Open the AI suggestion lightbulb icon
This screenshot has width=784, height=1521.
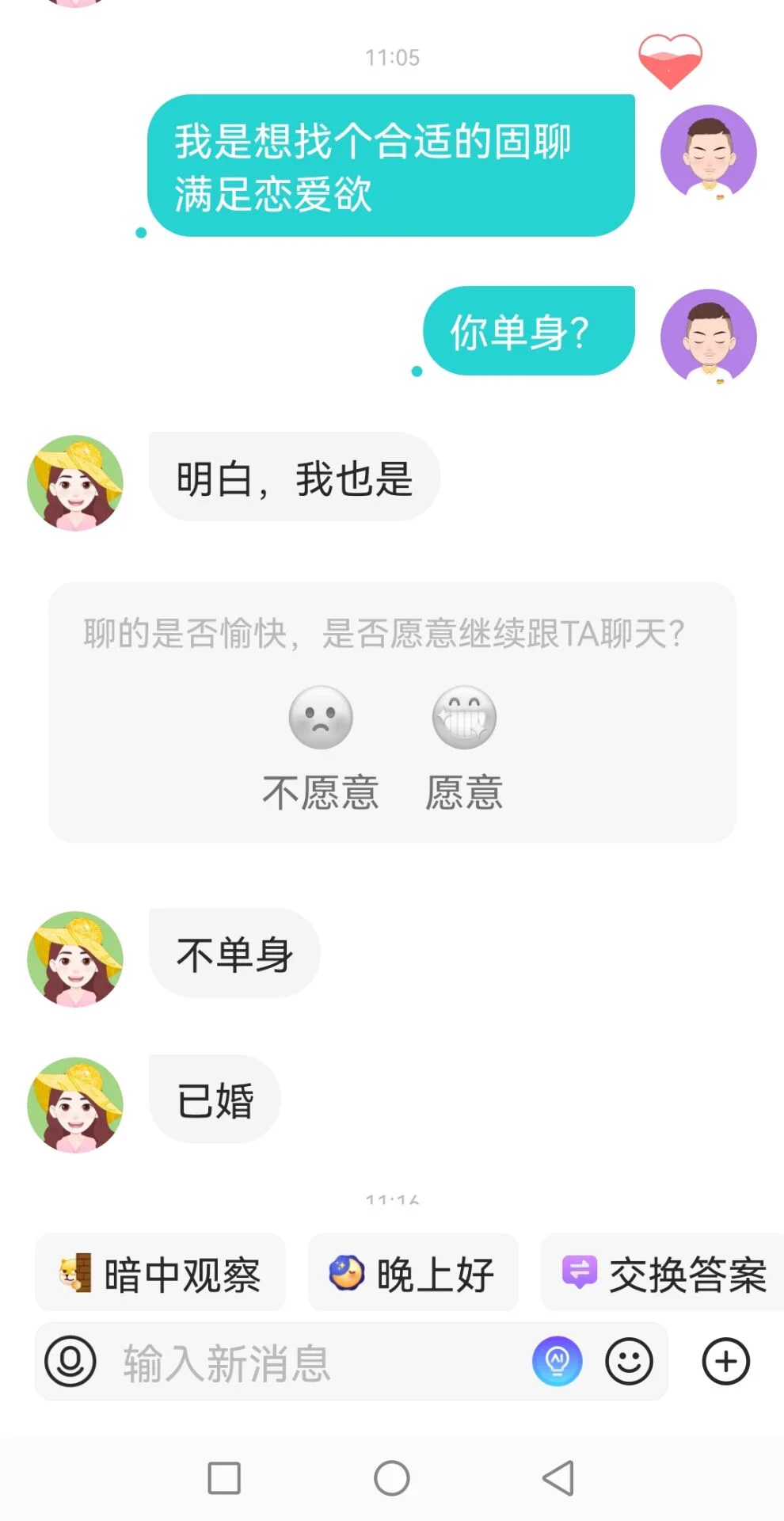click(557, 1362)
